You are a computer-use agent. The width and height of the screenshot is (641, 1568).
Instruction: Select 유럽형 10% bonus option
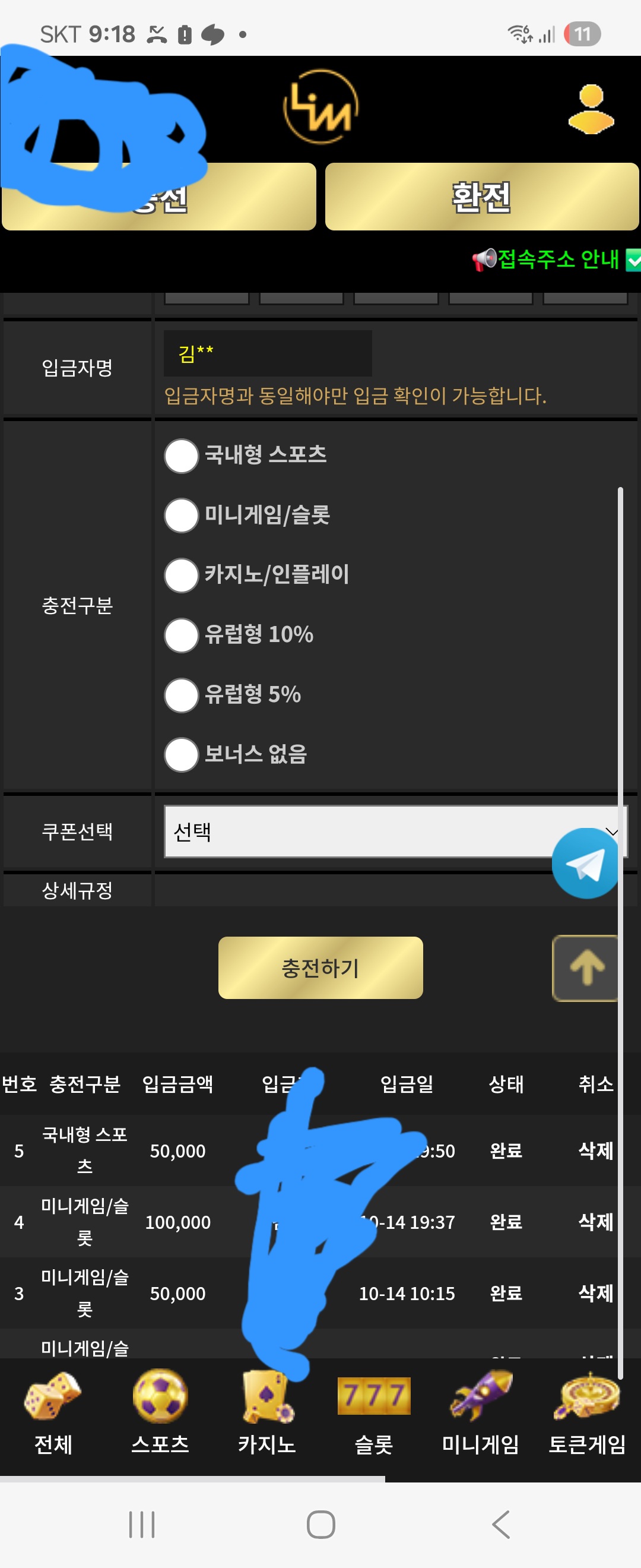click(x=181, y=635)
